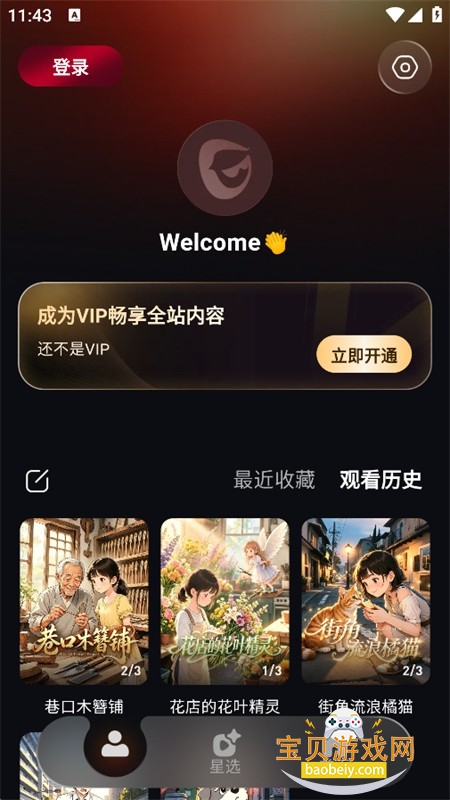Open the edit icon beside 最近收藏
Screen dimensions: 450x800
(x=37, y=480)
